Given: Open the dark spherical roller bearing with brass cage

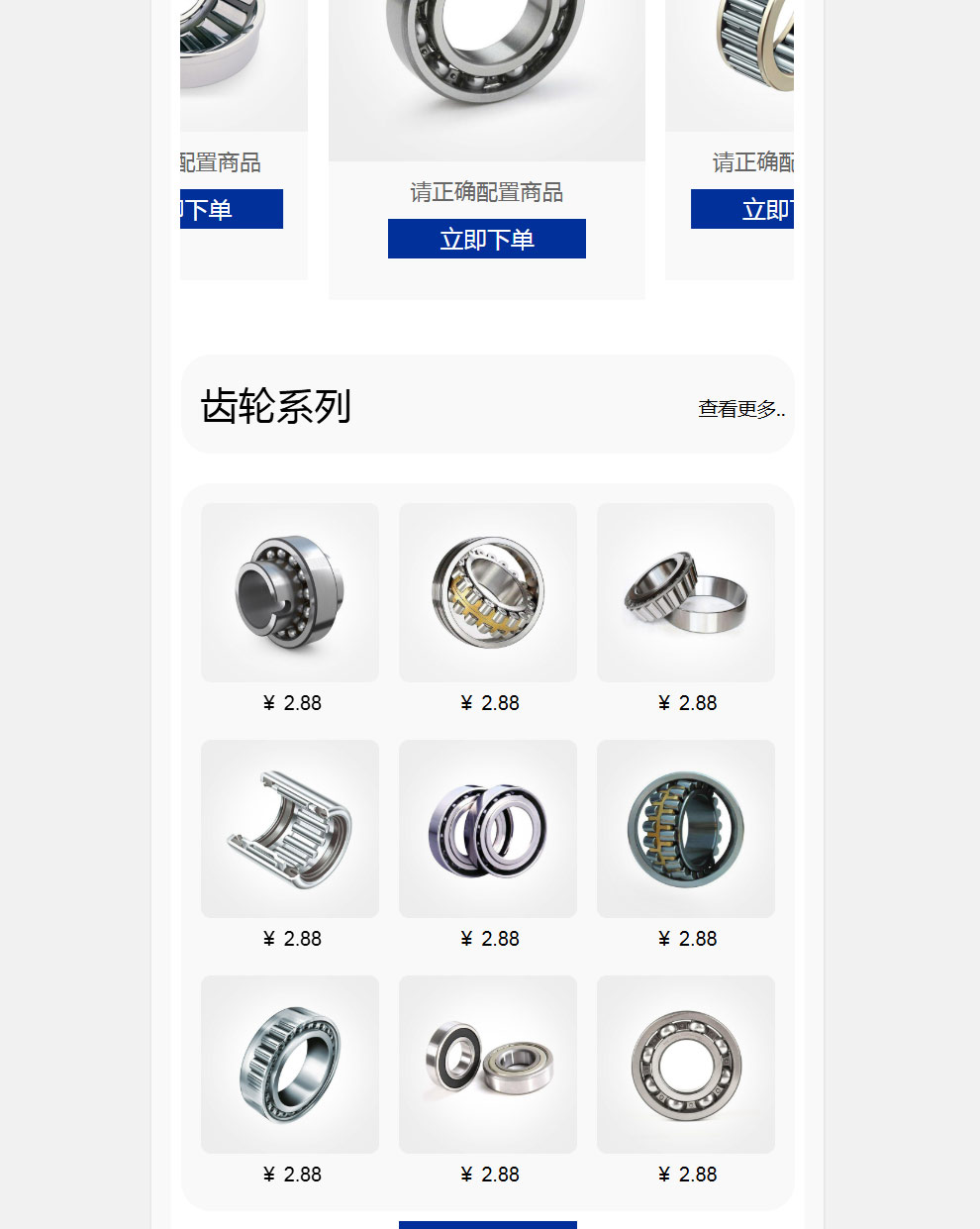Looking at the screenshot, I should coord(686,829).
